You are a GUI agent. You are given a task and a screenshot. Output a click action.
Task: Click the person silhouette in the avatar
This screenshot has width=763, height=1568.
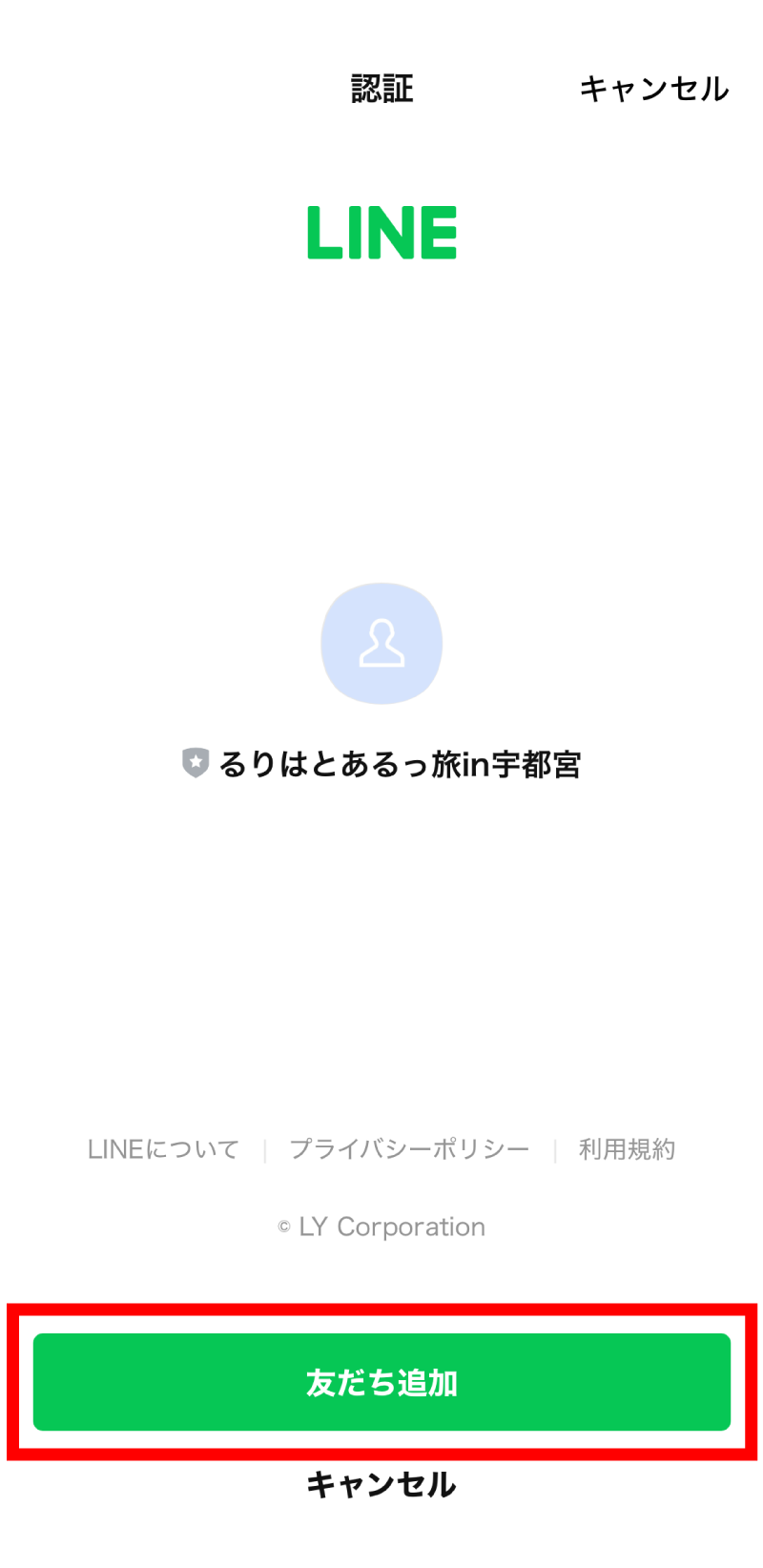click(381, 644)
